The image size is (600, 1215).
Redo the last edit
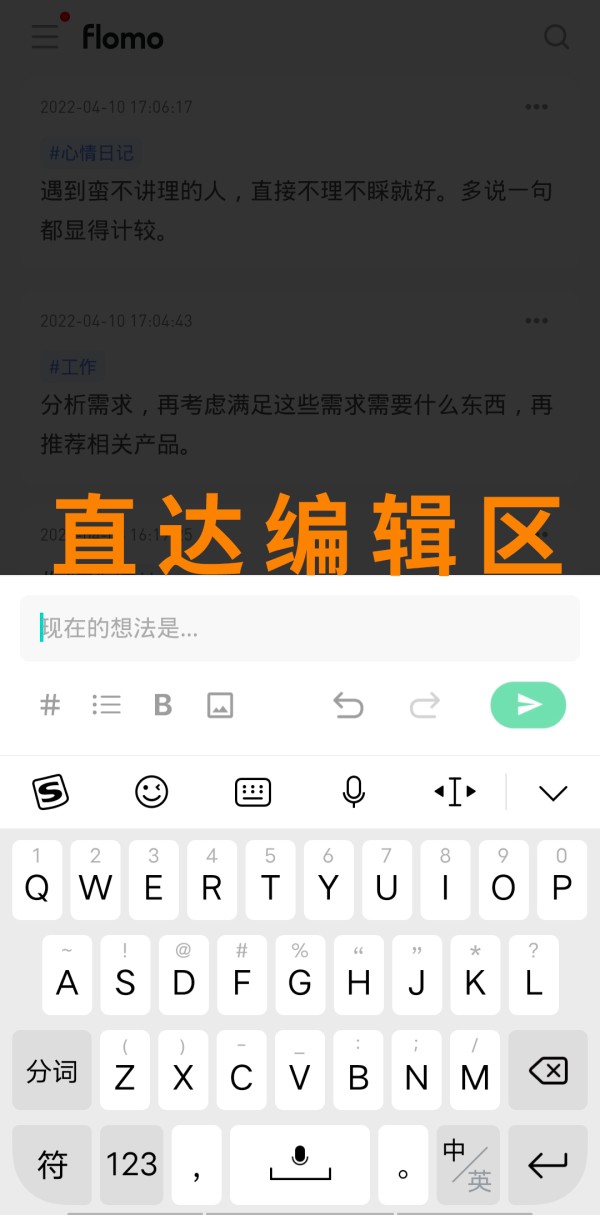pos(425,705)
